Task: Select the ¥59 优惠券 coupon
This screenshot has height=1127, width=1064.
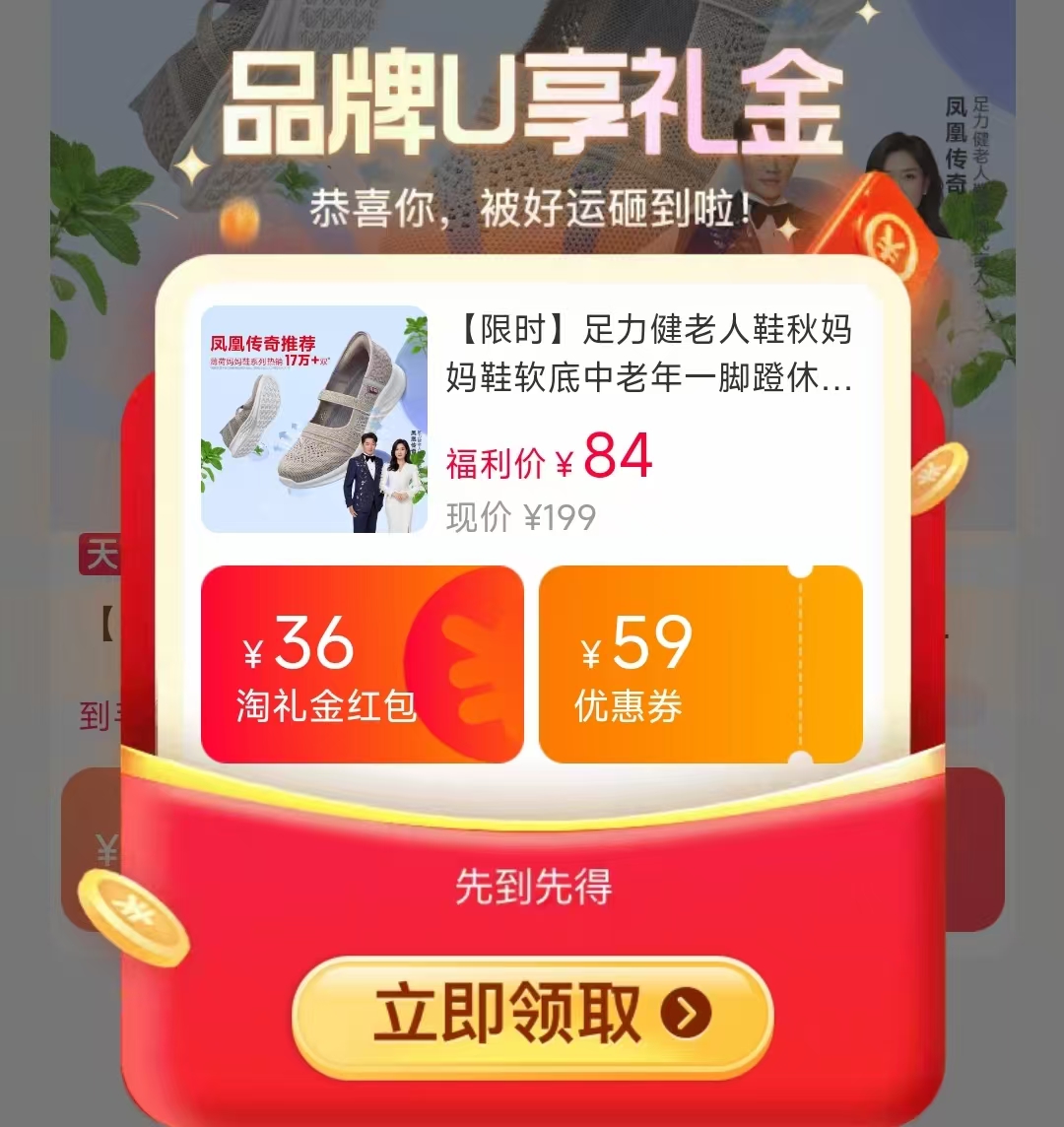Action: click(699, 664)
